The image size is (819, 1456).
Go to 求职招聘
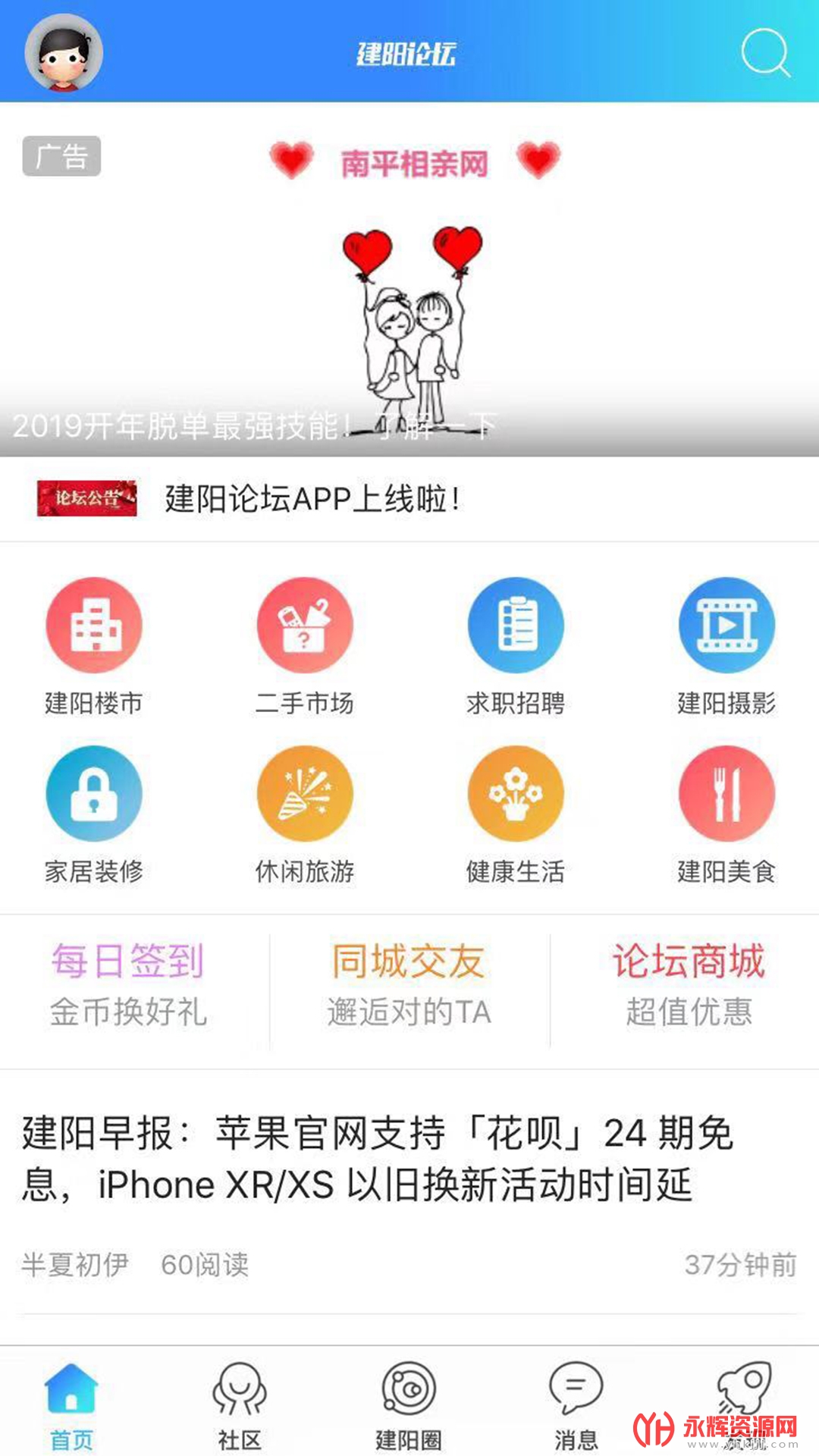point(516,646)
